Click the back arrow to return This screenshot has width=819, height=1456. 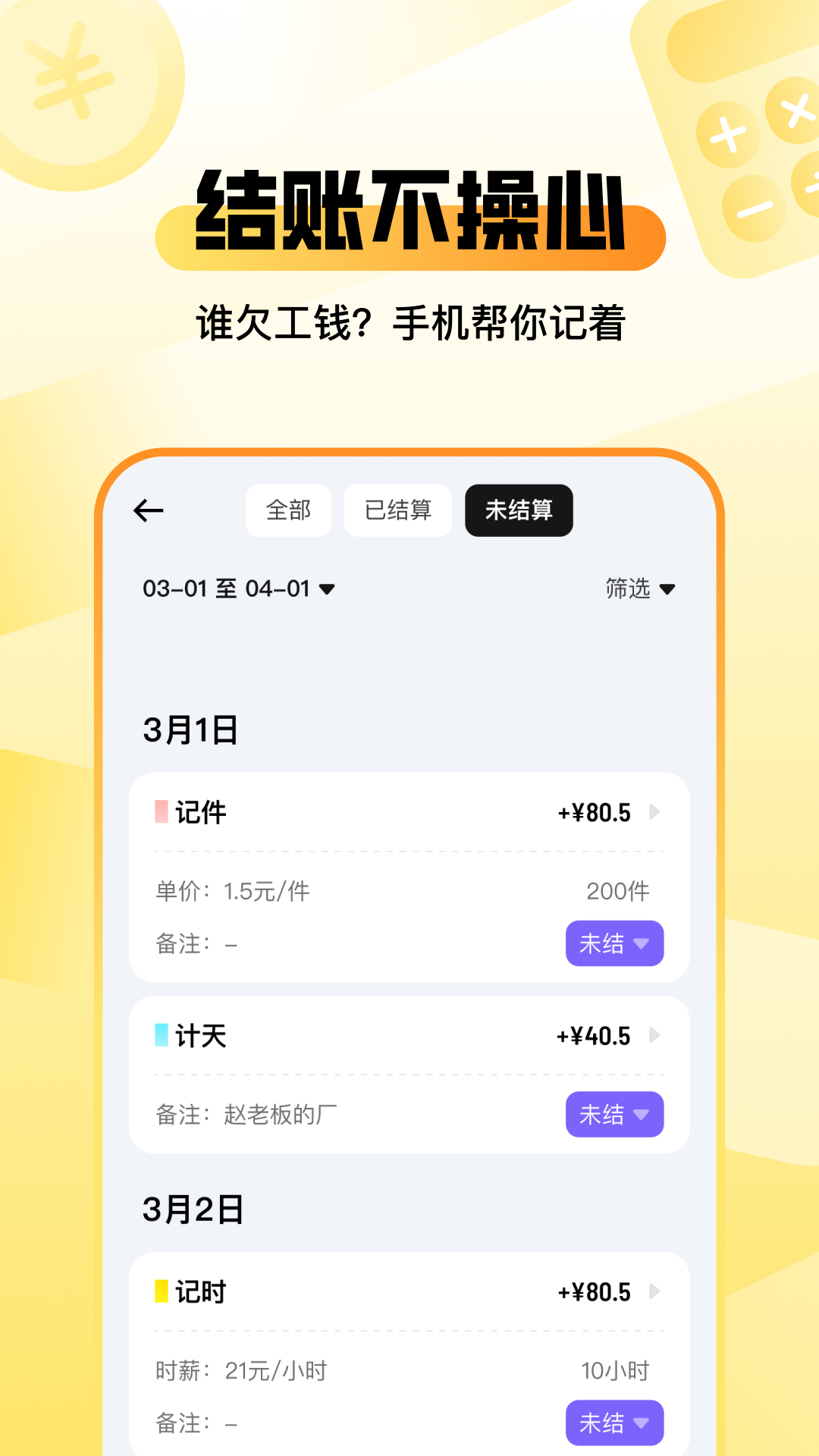pyautogui.click(x=149, y=510)
